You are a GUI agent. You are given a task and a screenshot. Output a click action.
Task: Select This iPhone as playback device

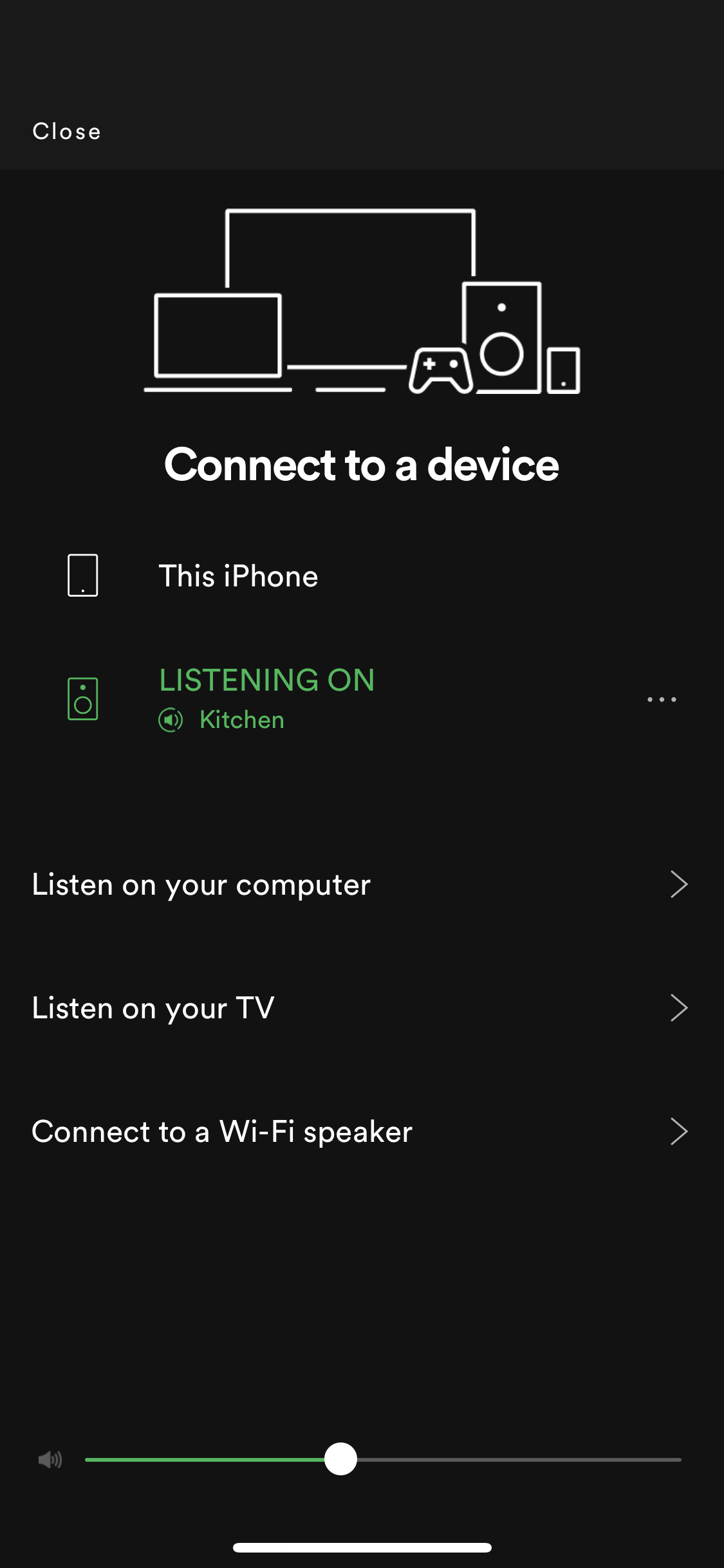pos(362,575)
